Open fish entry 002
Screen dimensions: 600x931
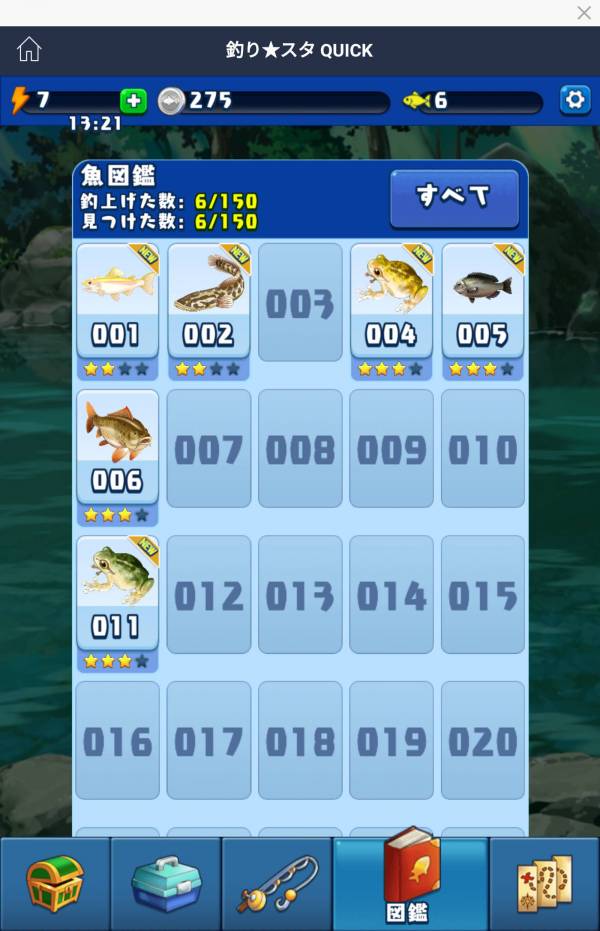(209, 302)
